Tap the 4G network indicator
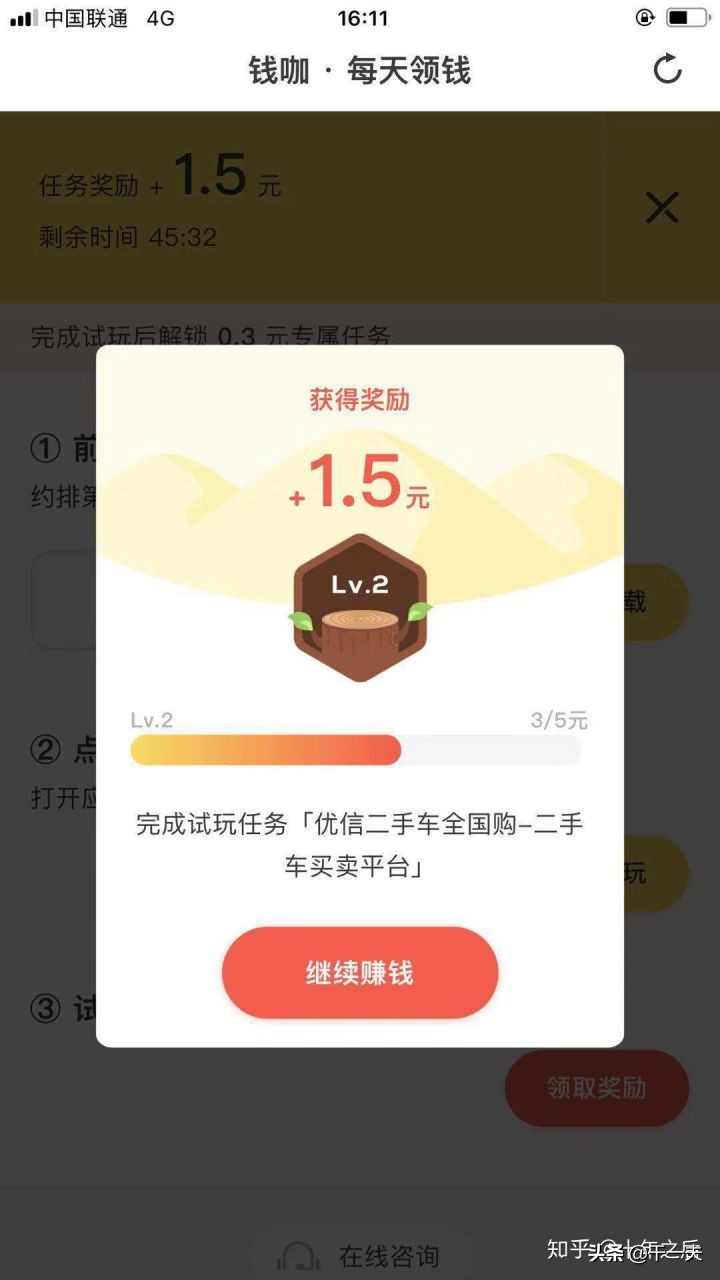720x1280 pixels. coord(160,16)
